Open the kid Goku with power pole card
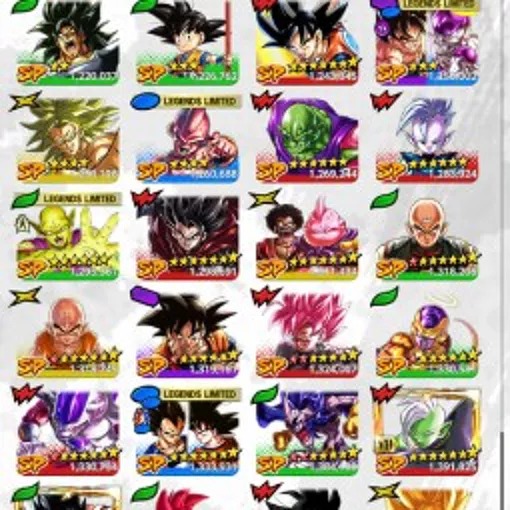The image size is (510, 510). [x=188, y=42]
